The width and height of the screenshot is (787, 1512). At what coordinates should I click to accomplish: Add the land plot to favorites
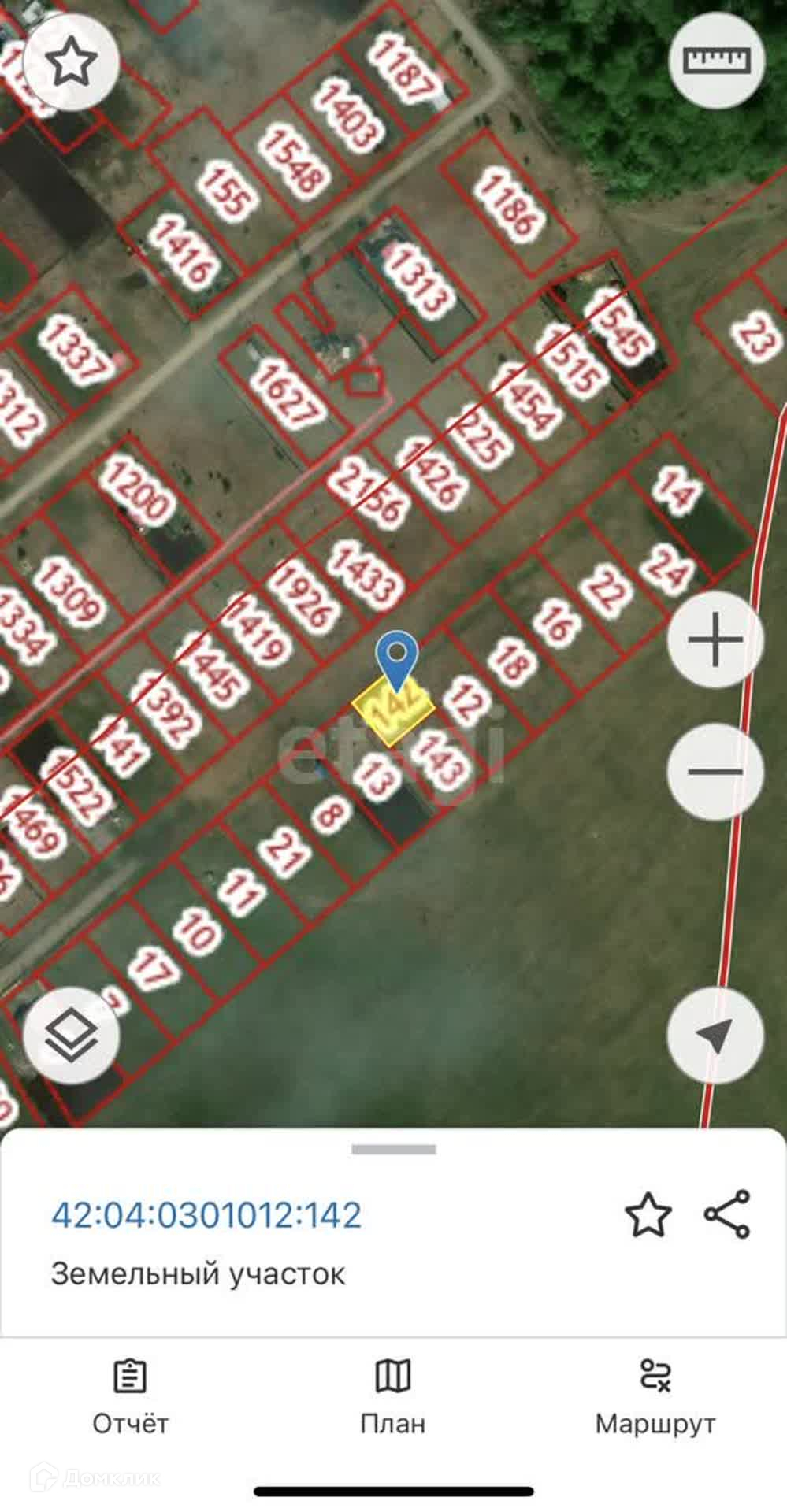pos(648,1214)
